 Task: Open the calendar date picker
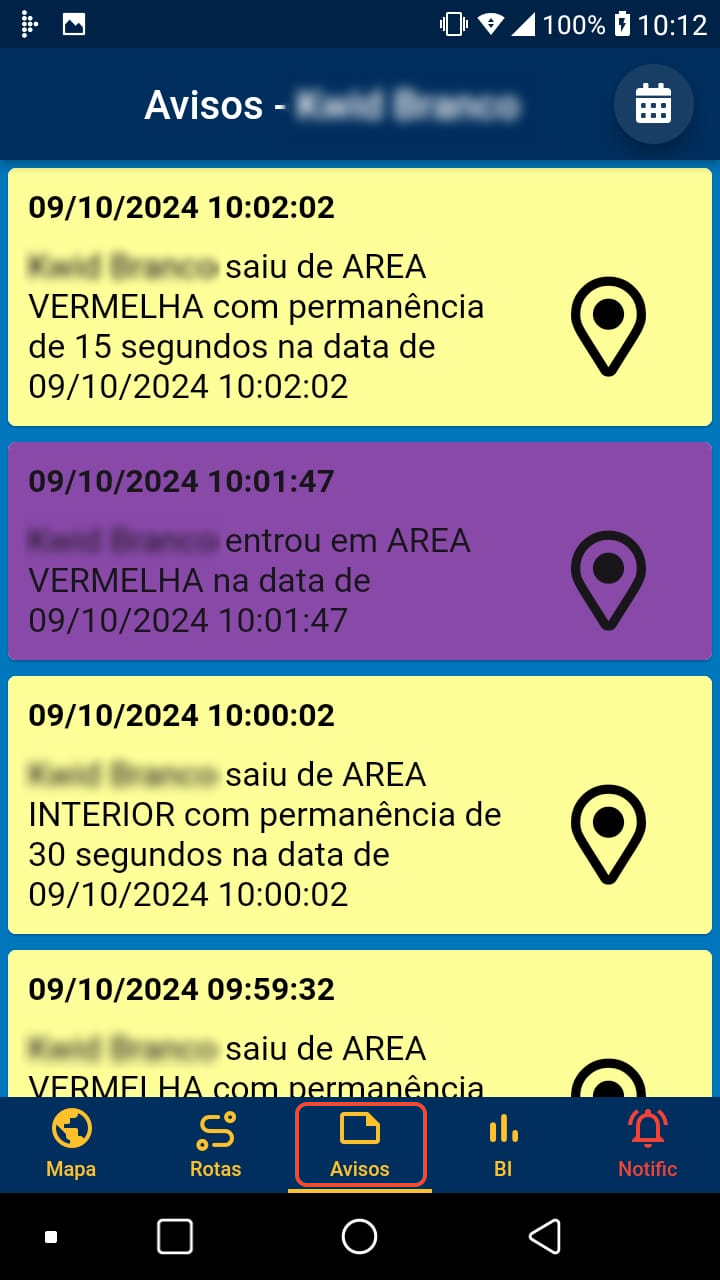coord(653,104)
